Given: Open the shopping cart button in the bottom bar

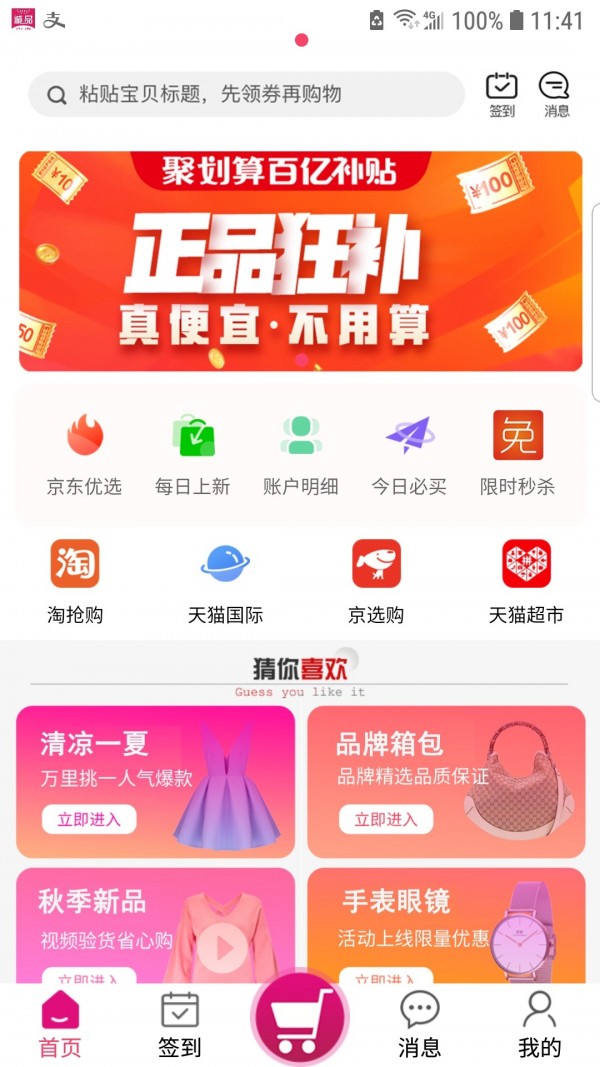Looking at the screenshot, I should [300, 1018].
